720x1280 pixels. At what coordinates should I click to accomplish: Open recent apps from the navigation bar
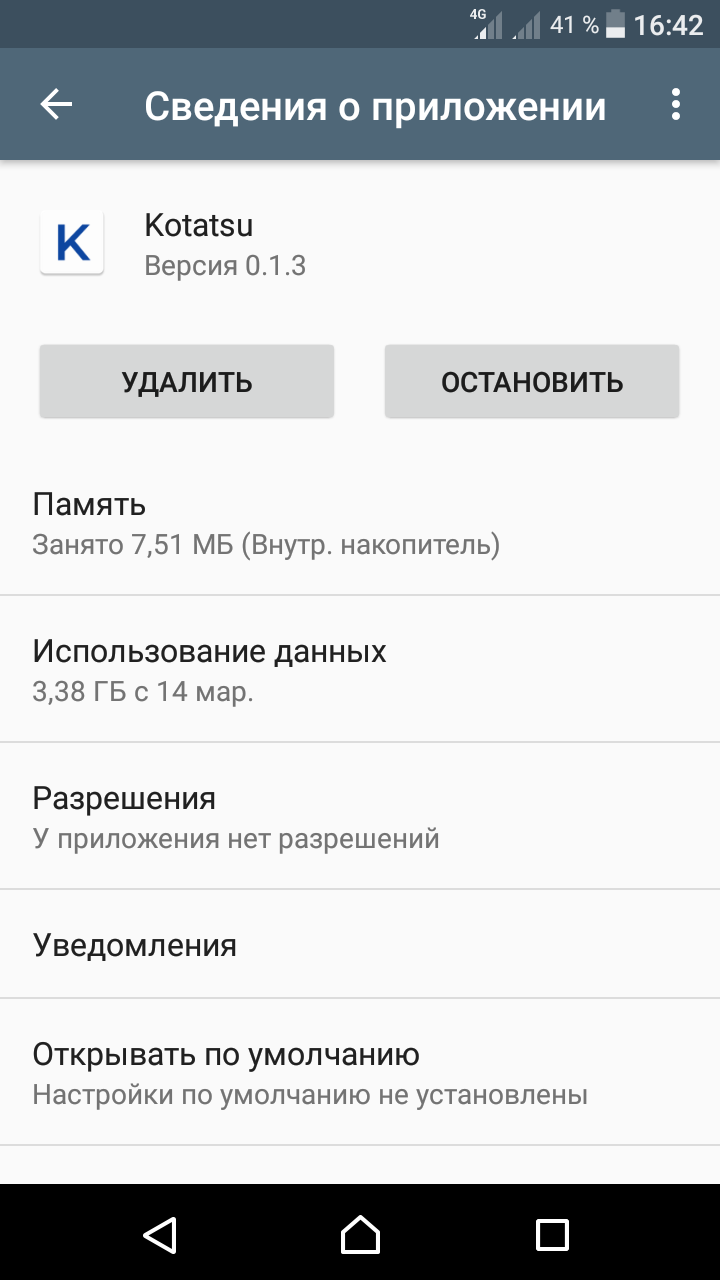[552, 1234]
